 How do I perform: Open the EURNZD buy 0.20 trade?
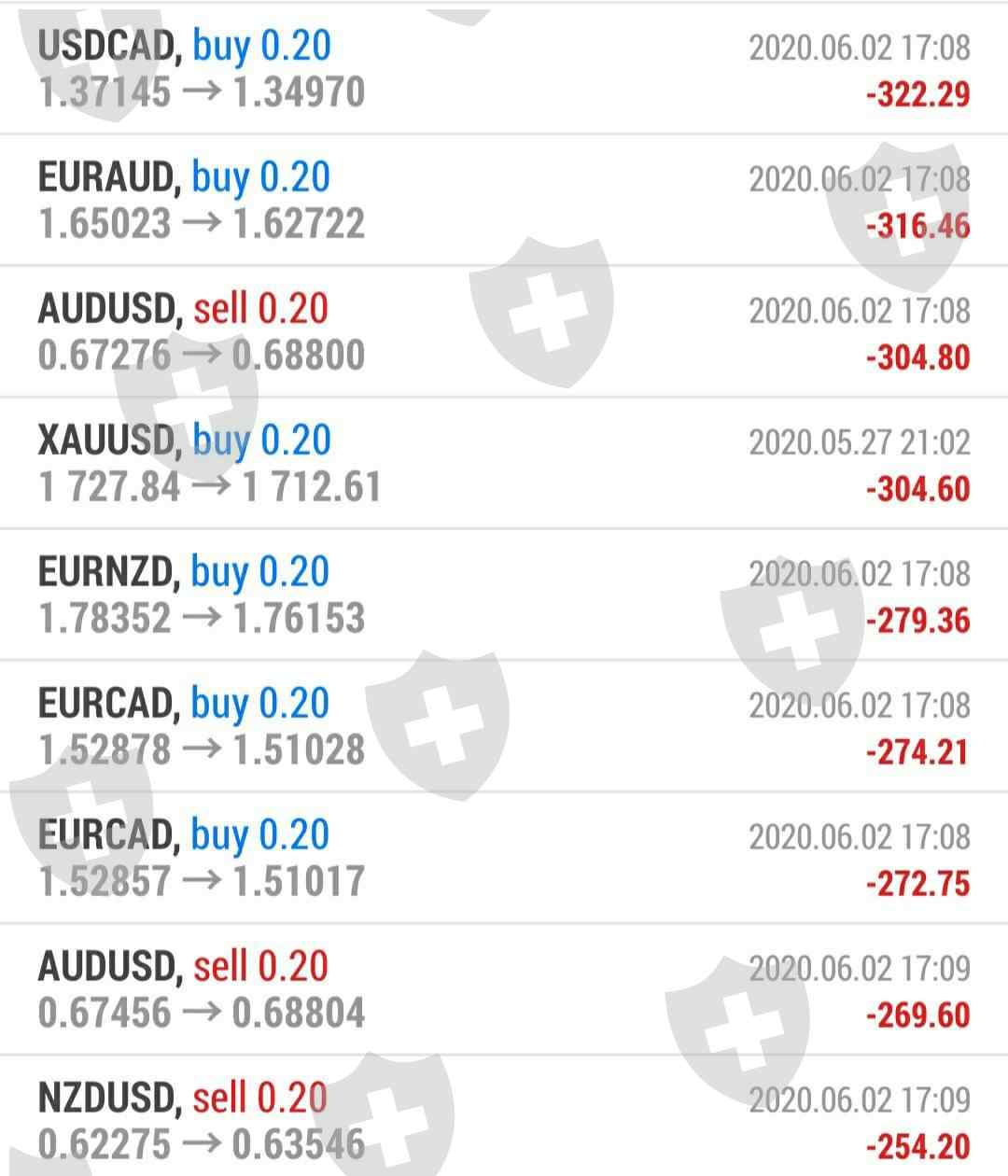(504, 595)
